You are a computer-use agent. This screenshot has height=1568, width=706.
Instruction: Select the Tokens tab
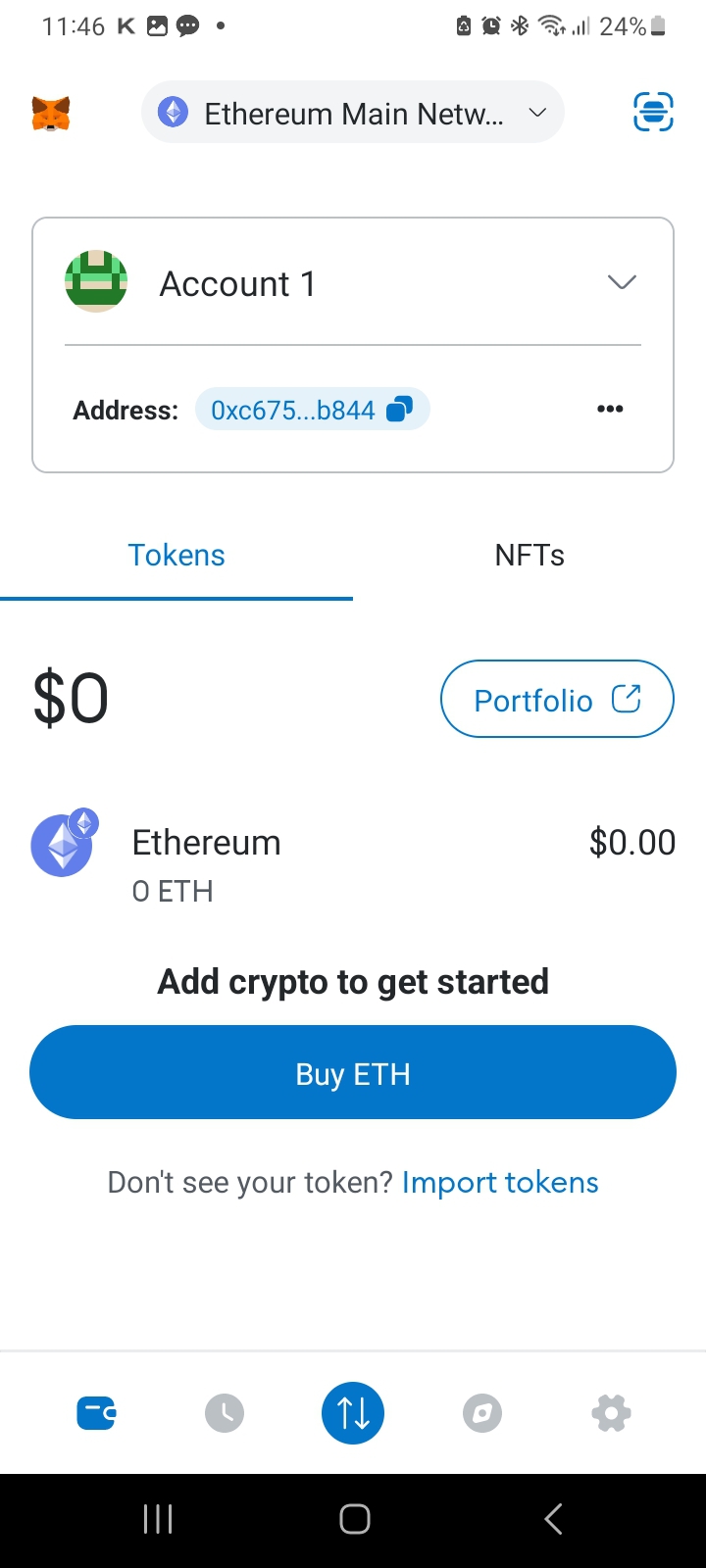coord(176,556)
